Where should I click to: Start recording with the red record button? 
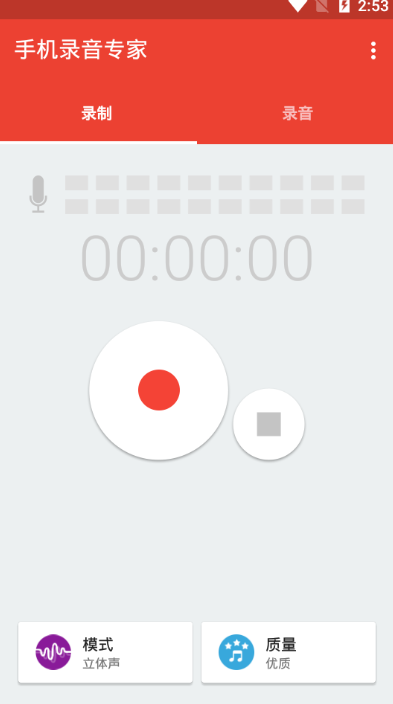(x=159, y=390)
